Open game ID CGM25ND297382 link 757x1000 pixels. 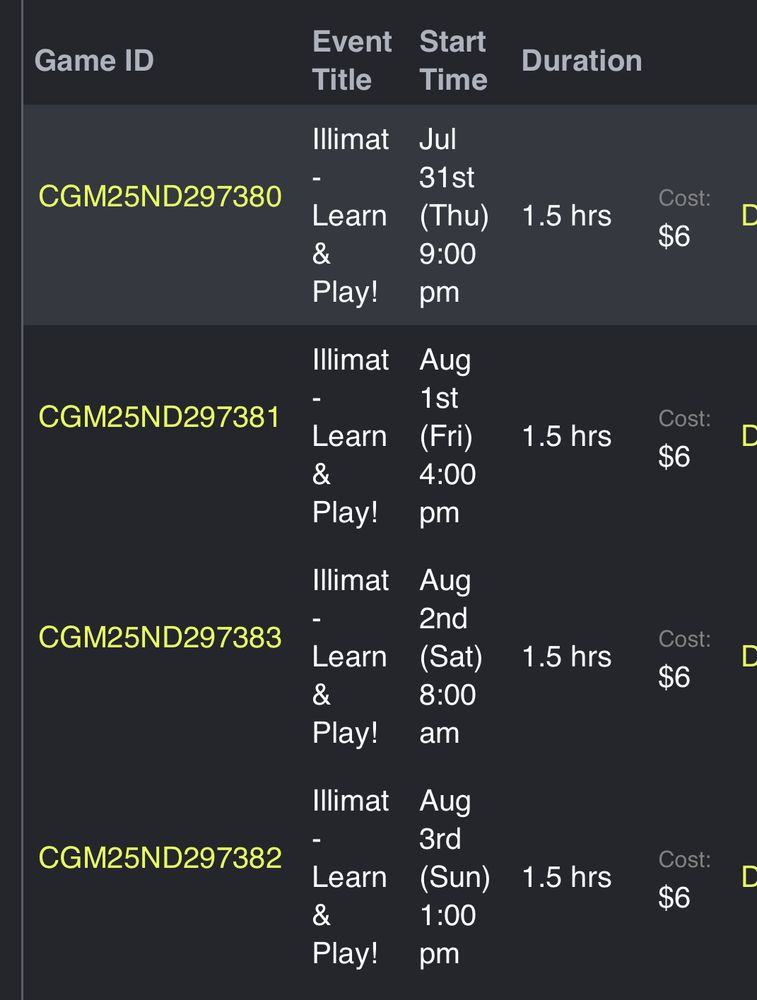pos(159,858)
